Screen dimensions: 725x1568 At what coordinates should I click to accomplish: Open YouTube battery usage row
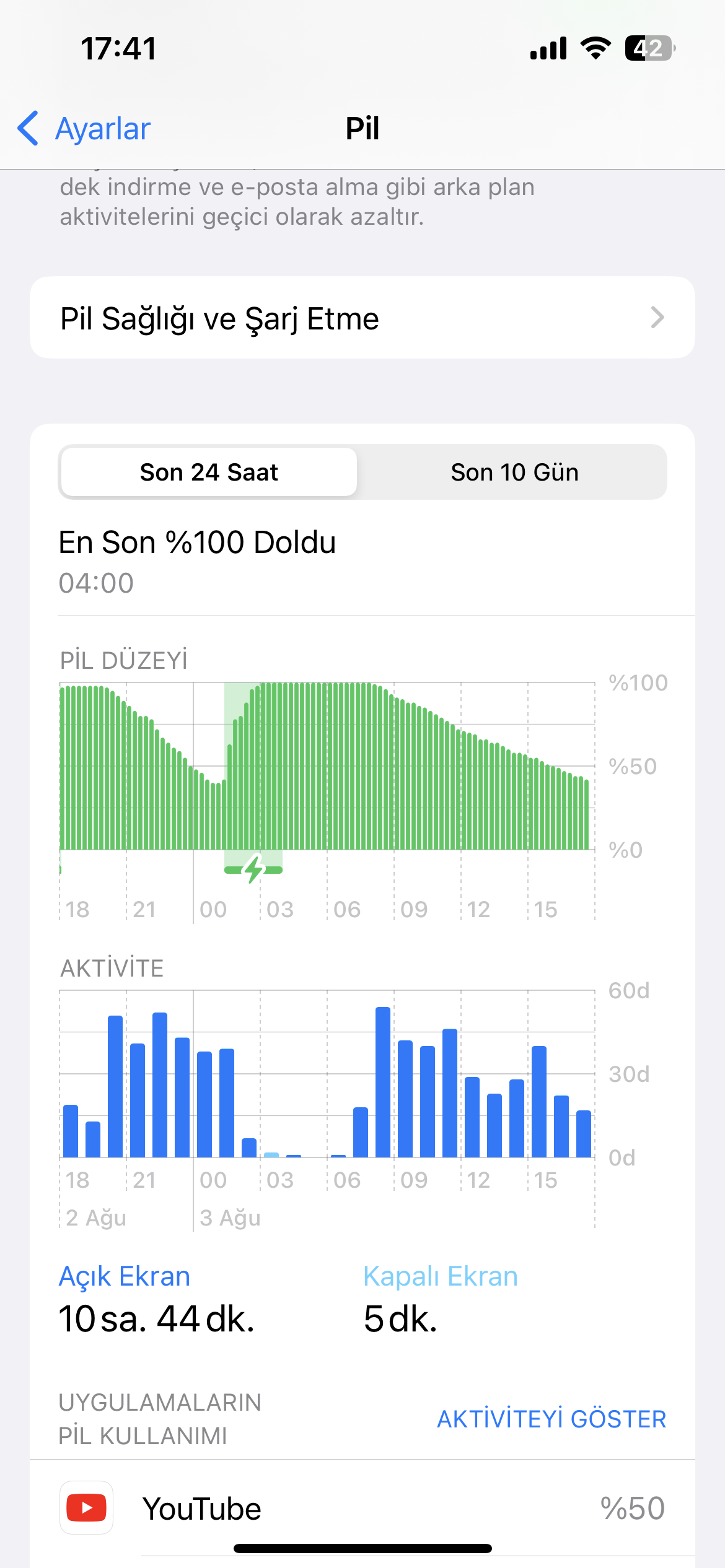pos(362,1509)
